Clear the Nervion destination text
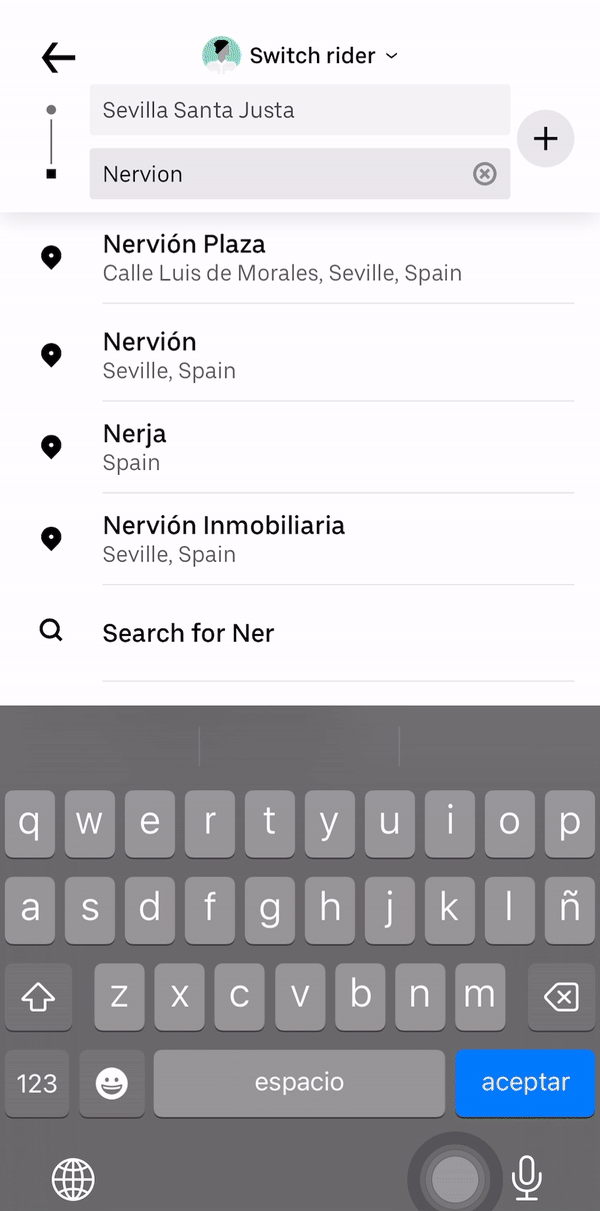This screenshot has height=1211, width=600. tap(484, 174)
